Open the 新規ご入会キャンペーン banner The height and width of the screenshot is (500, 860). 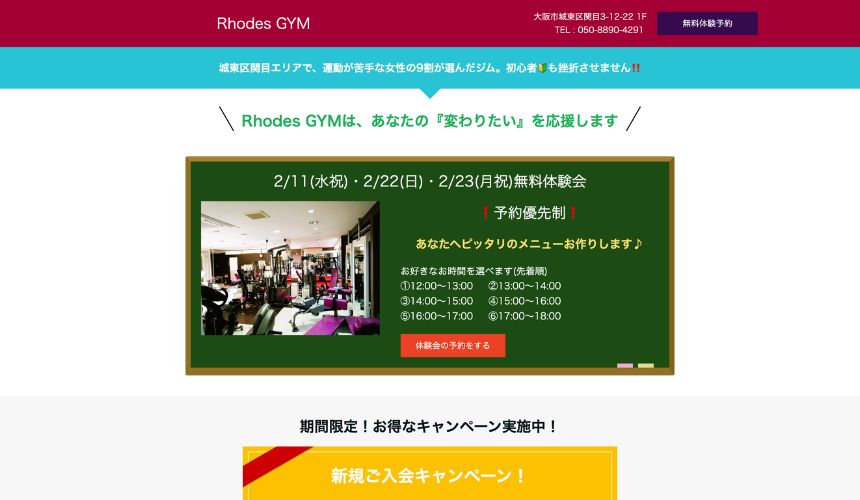point(429,475)
